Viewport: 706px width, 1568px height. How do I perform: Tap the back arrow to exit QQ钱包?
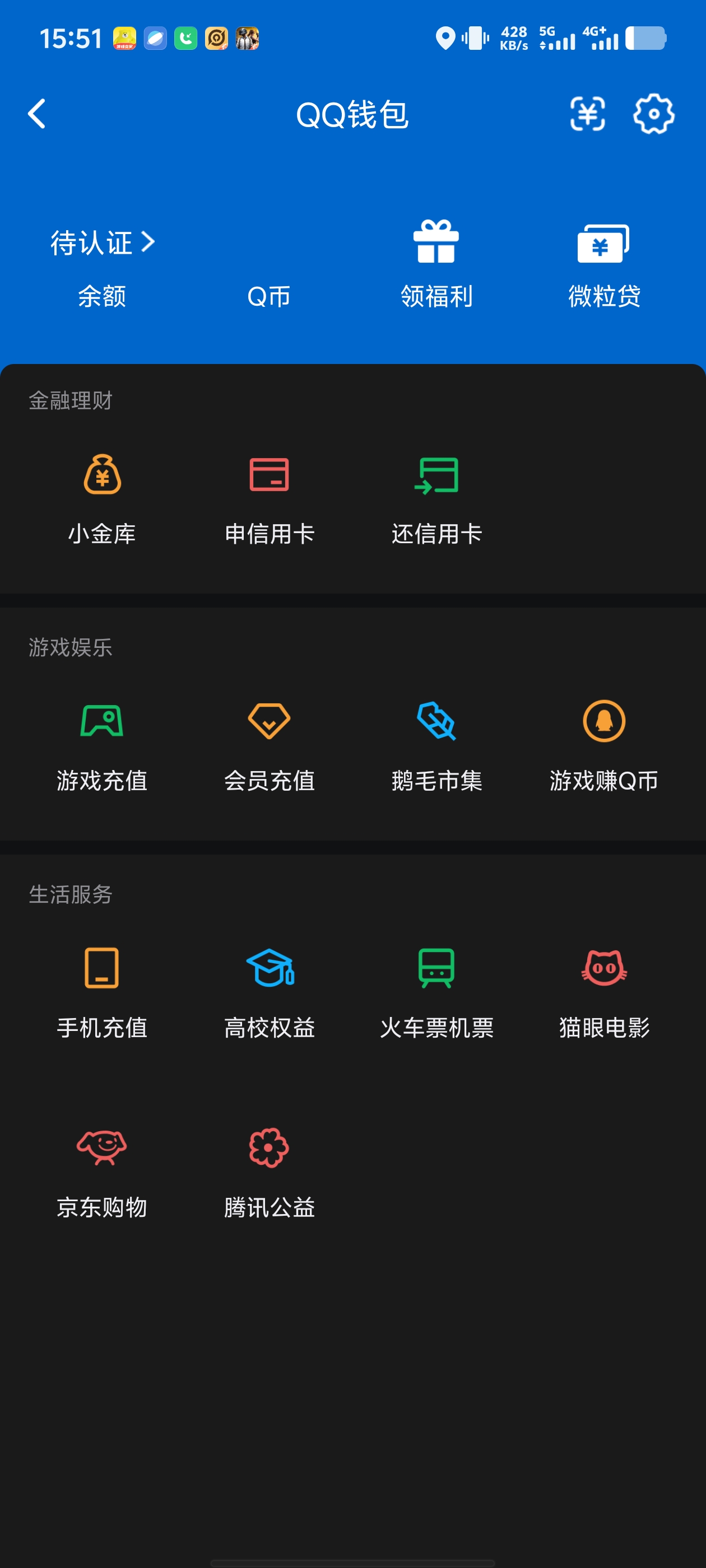click(36, 114)
